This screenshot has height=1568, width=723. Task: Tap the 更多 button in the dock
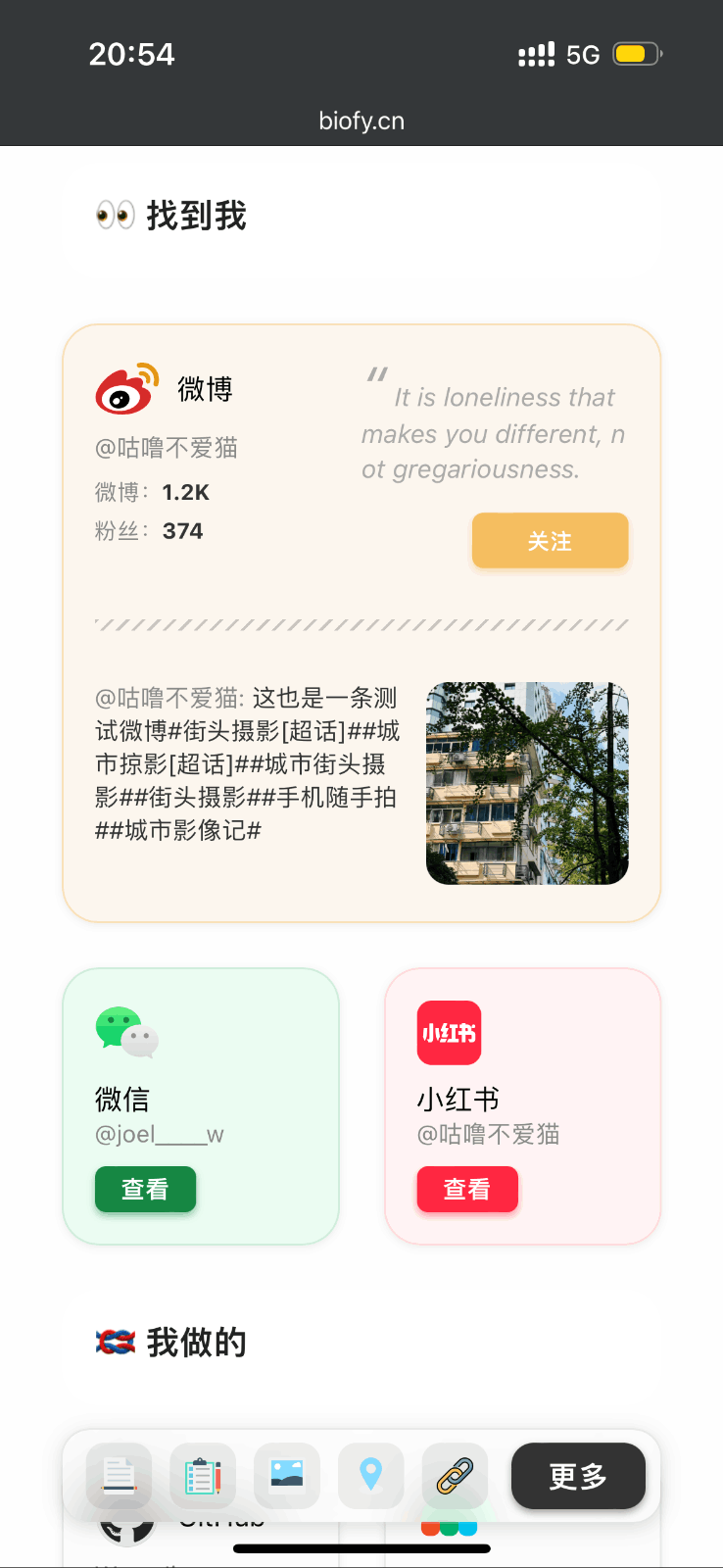578,1476
